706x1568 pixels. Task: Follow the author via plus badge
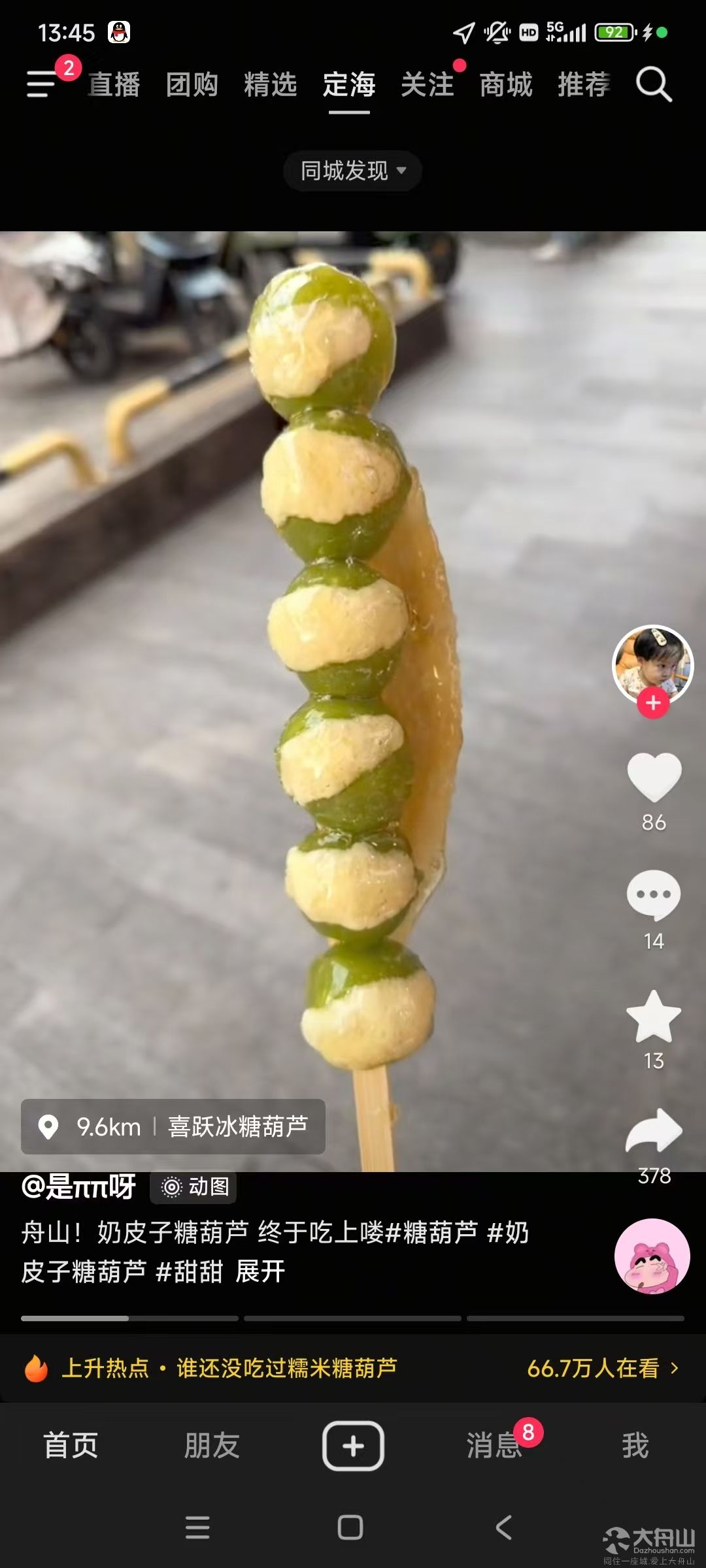[x=653, y=704]
